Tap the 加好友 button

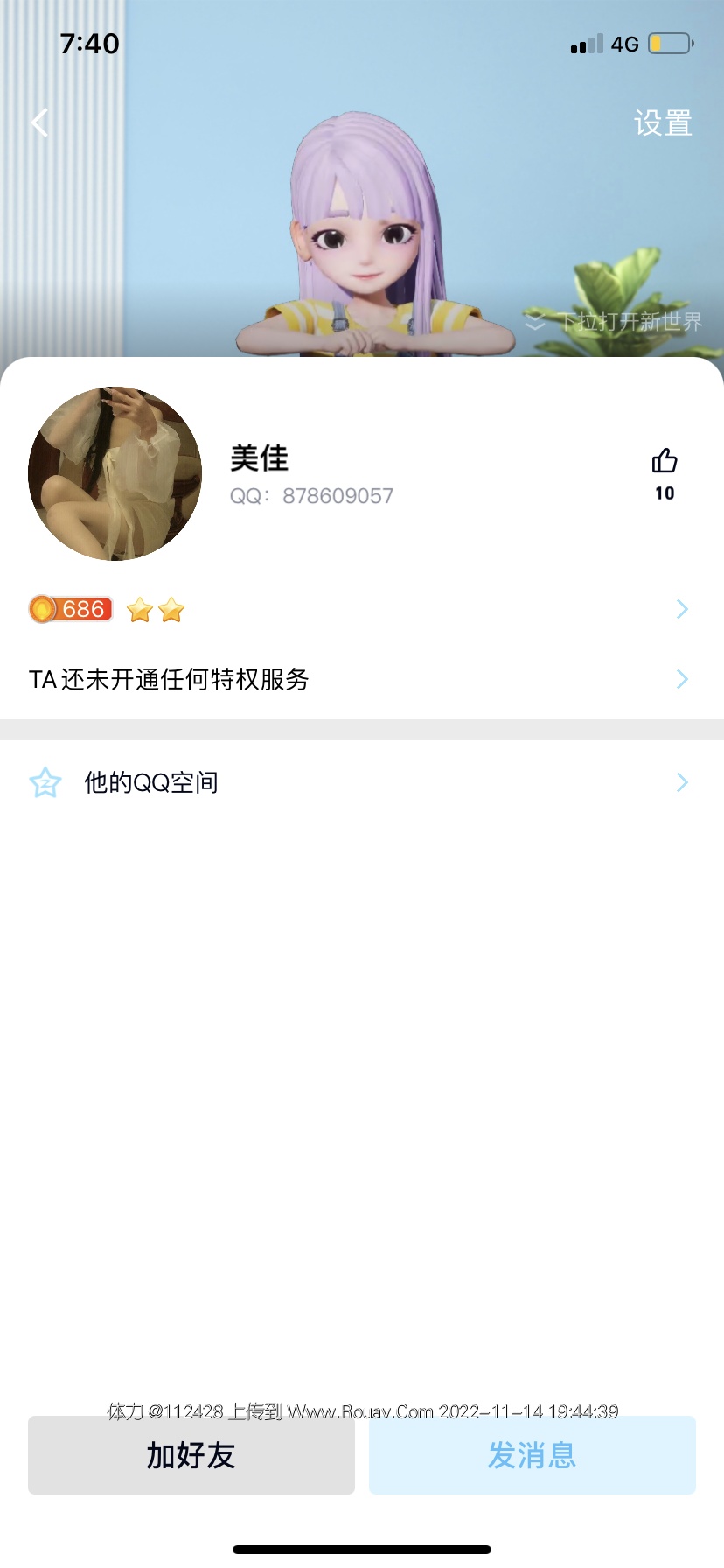[x=191, y=1455]
